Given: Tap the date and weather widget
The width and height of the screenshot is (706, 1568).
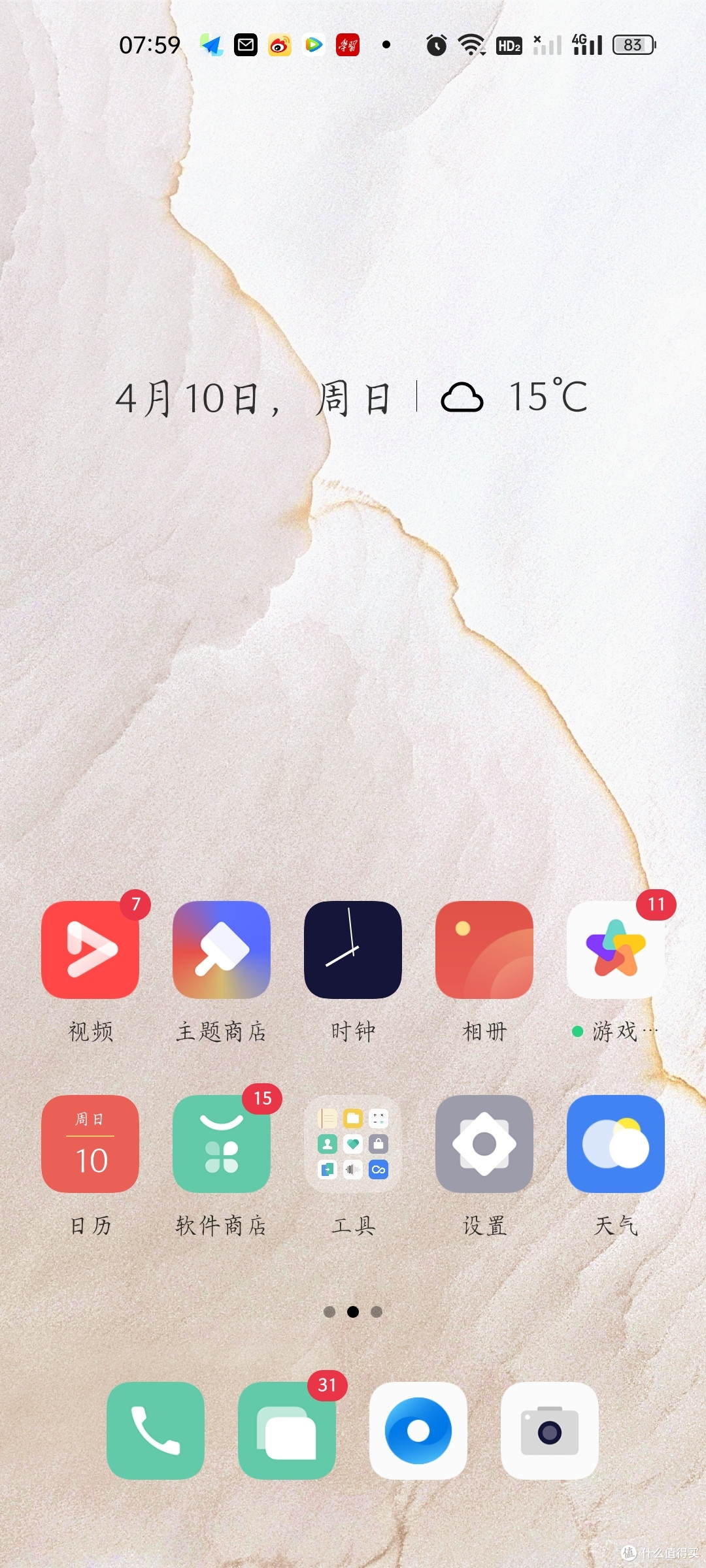Looking at the screenshot, I should click(x=352, y=397).
